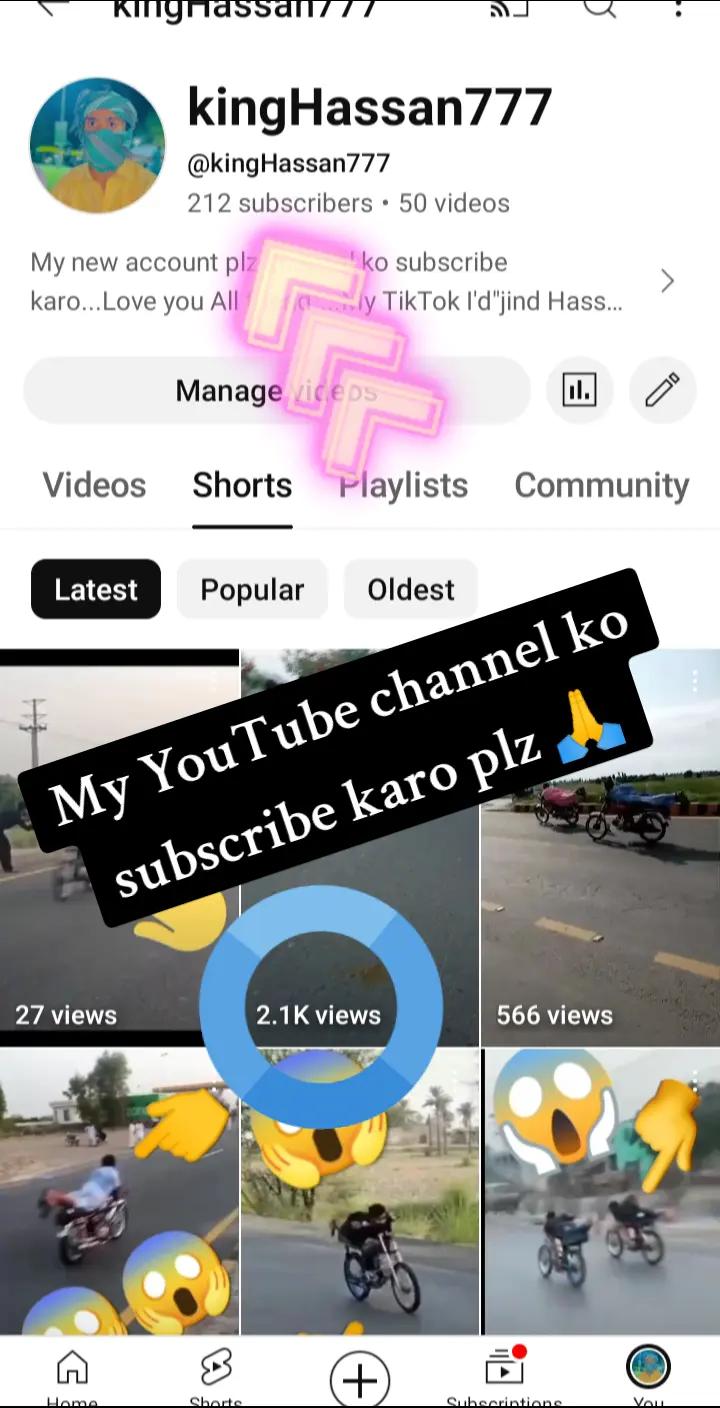Edit channel with the pencil icon
This screenshot has height=1408, width=720.
point(662,391)
